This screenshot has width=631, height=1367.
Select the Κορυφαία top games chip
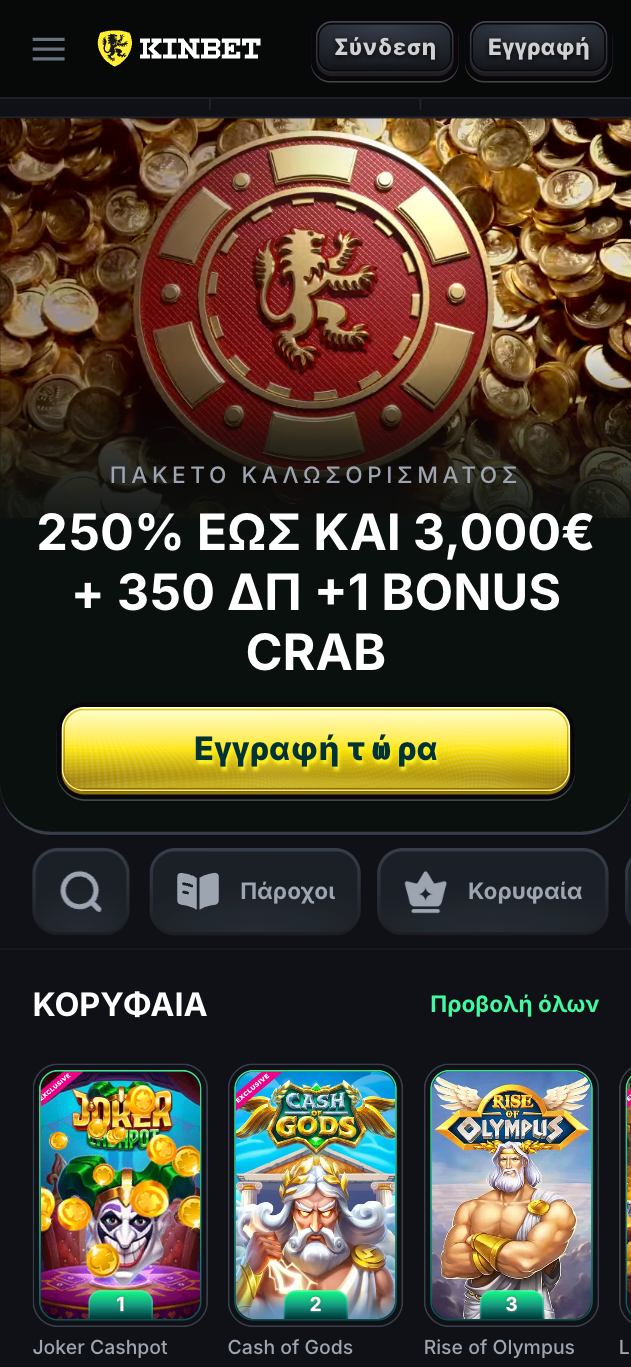493,890
